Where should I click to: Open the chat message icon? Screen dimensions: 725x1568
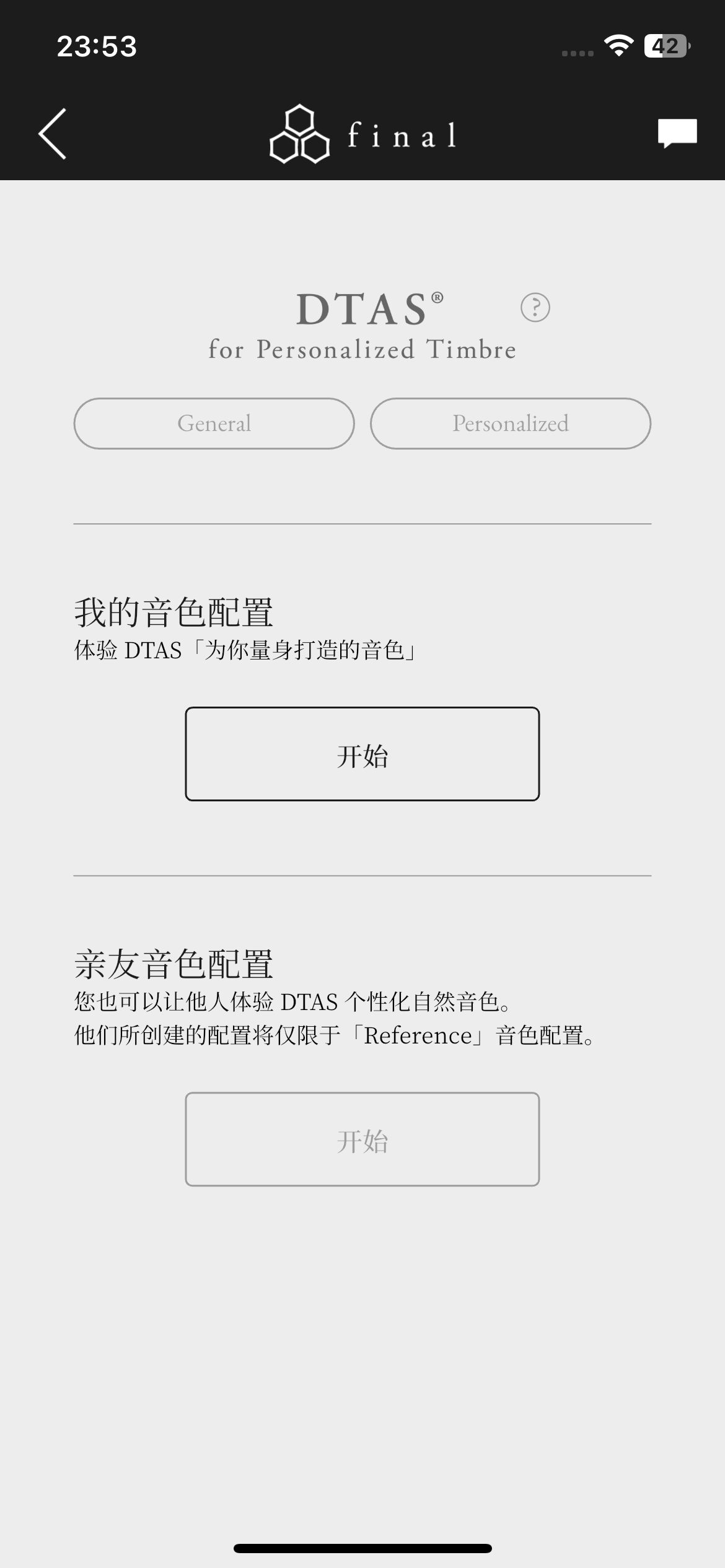(x=677, y=133)
